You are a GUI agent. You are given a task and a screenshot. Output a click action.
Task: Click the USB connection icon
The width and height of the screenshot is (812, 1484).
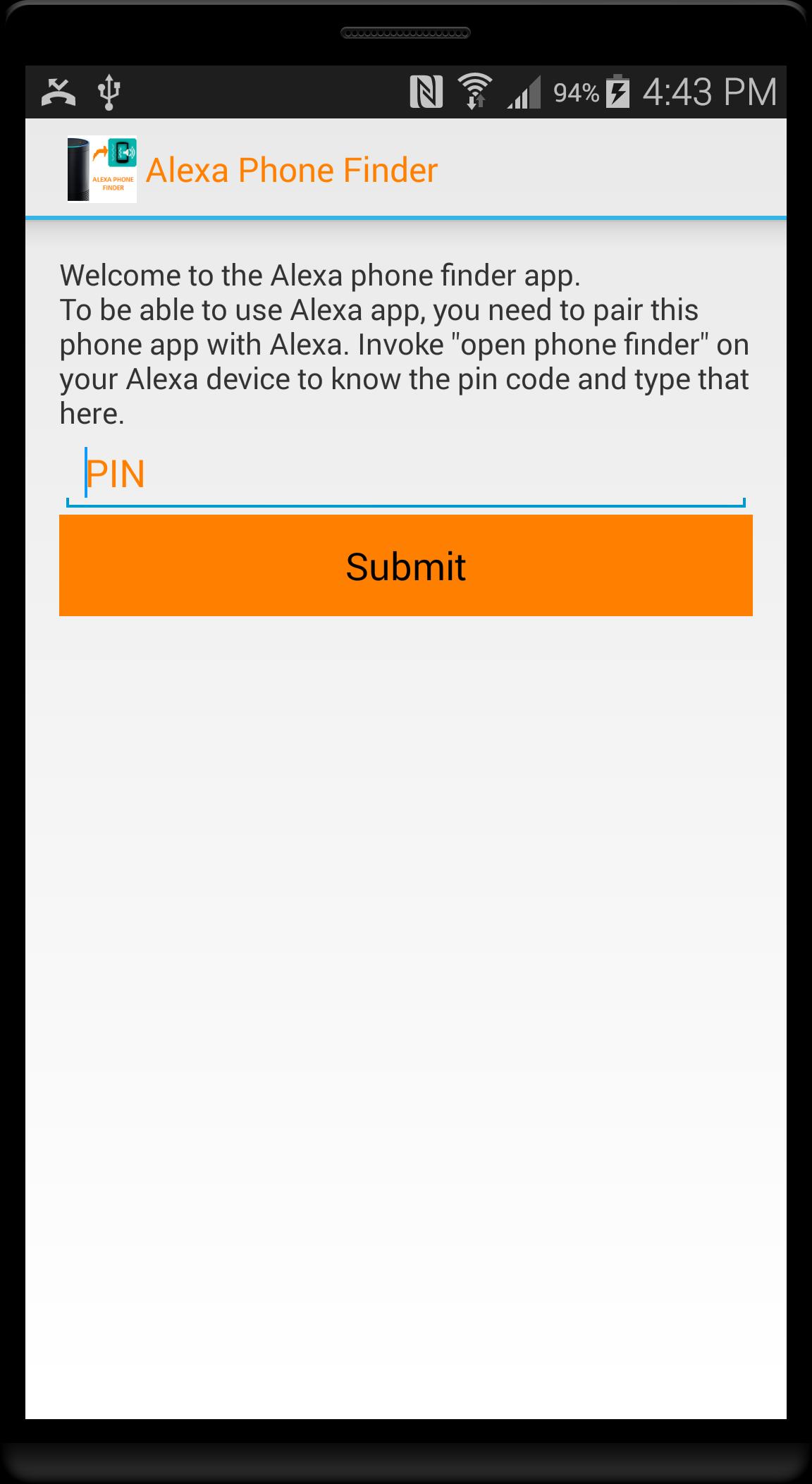coord(109,92)
